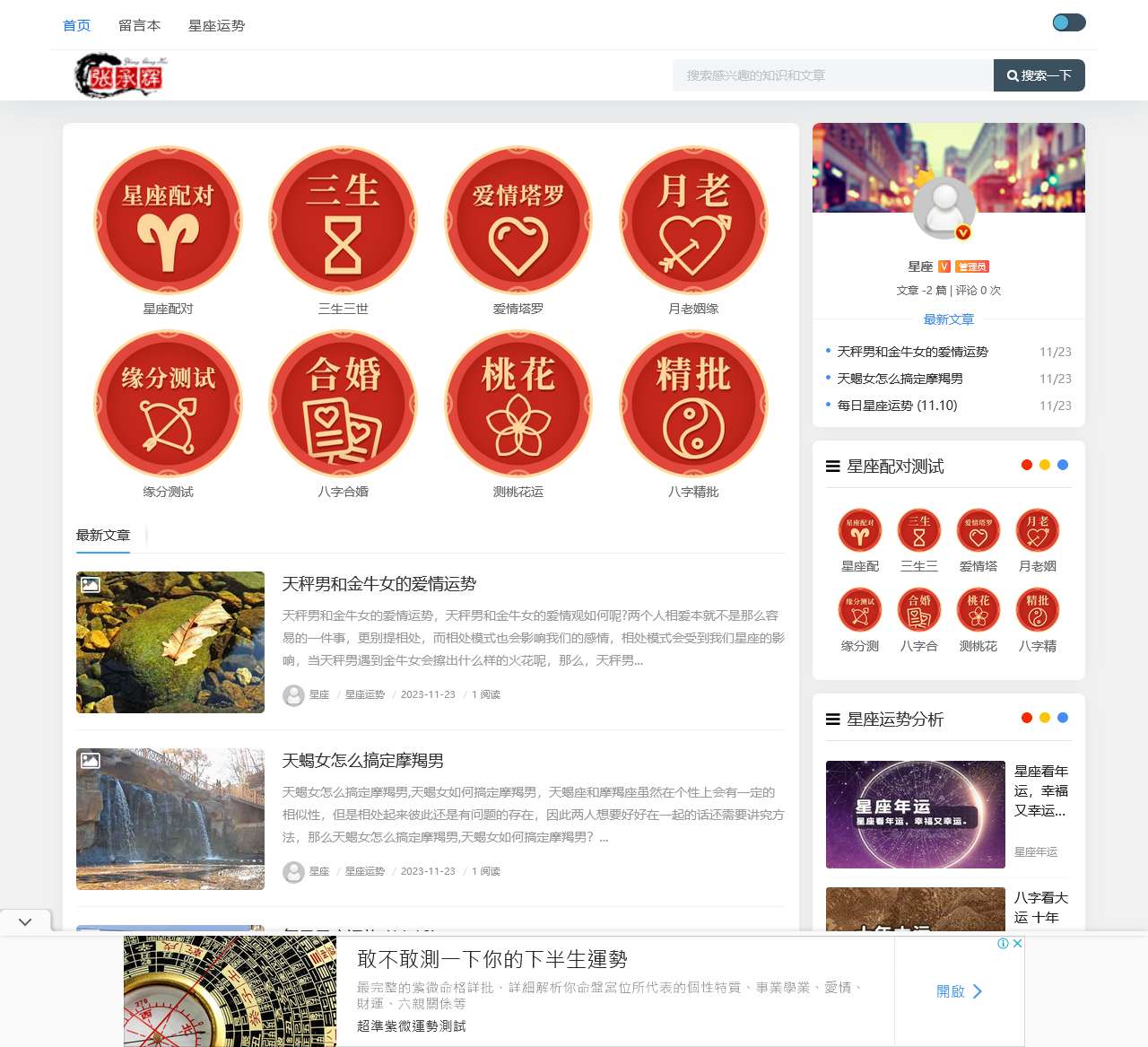Image resolution: width=1148 pixels, height=1047 pixels.
Task: Open the large 三生三世 tile
Action: (344, 222)
